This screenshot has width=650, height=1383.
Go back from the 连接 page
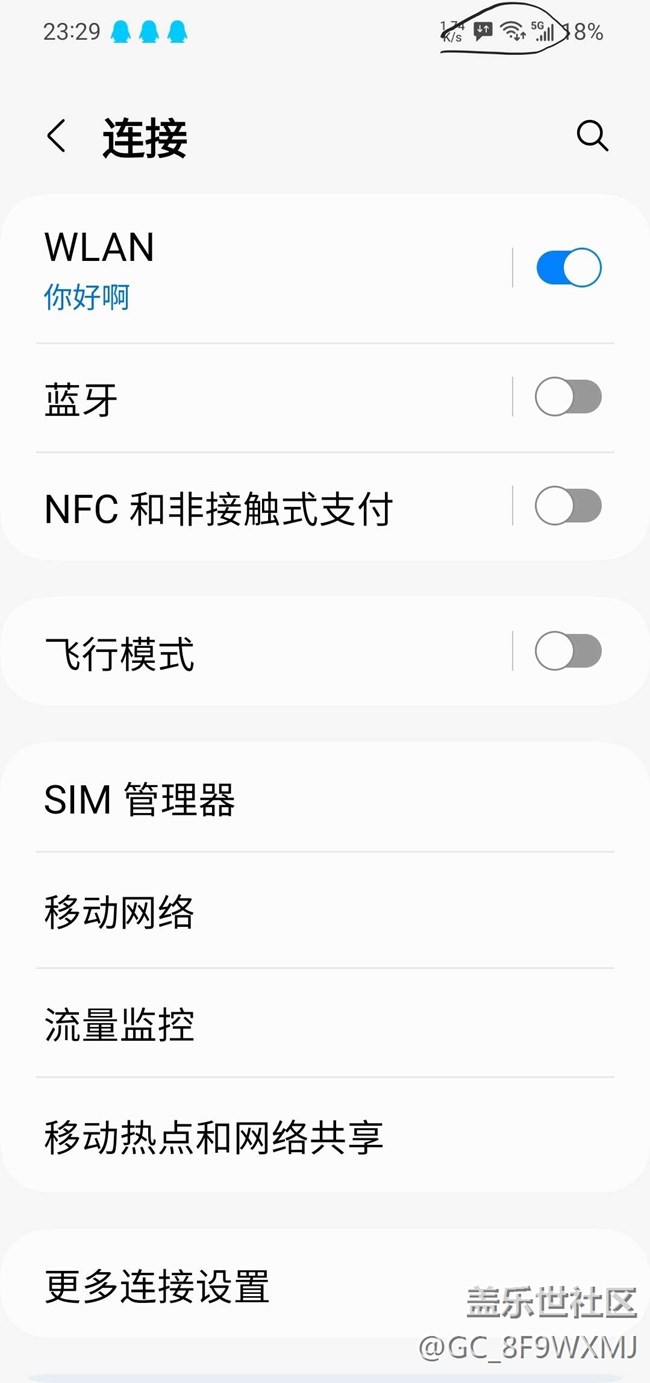point(57,137)
